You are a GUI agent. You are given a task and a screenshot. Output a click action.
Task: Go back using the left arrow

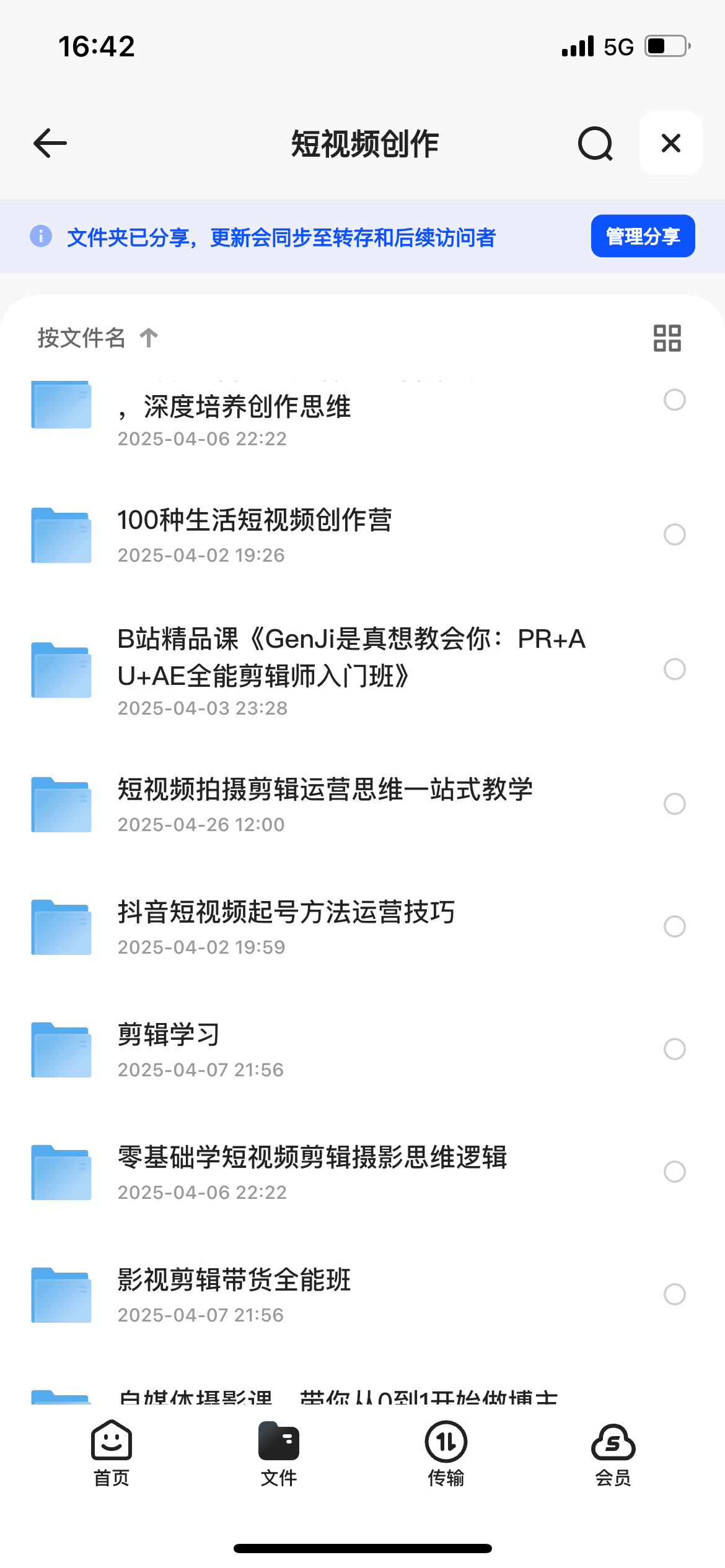tap(50, 144)
